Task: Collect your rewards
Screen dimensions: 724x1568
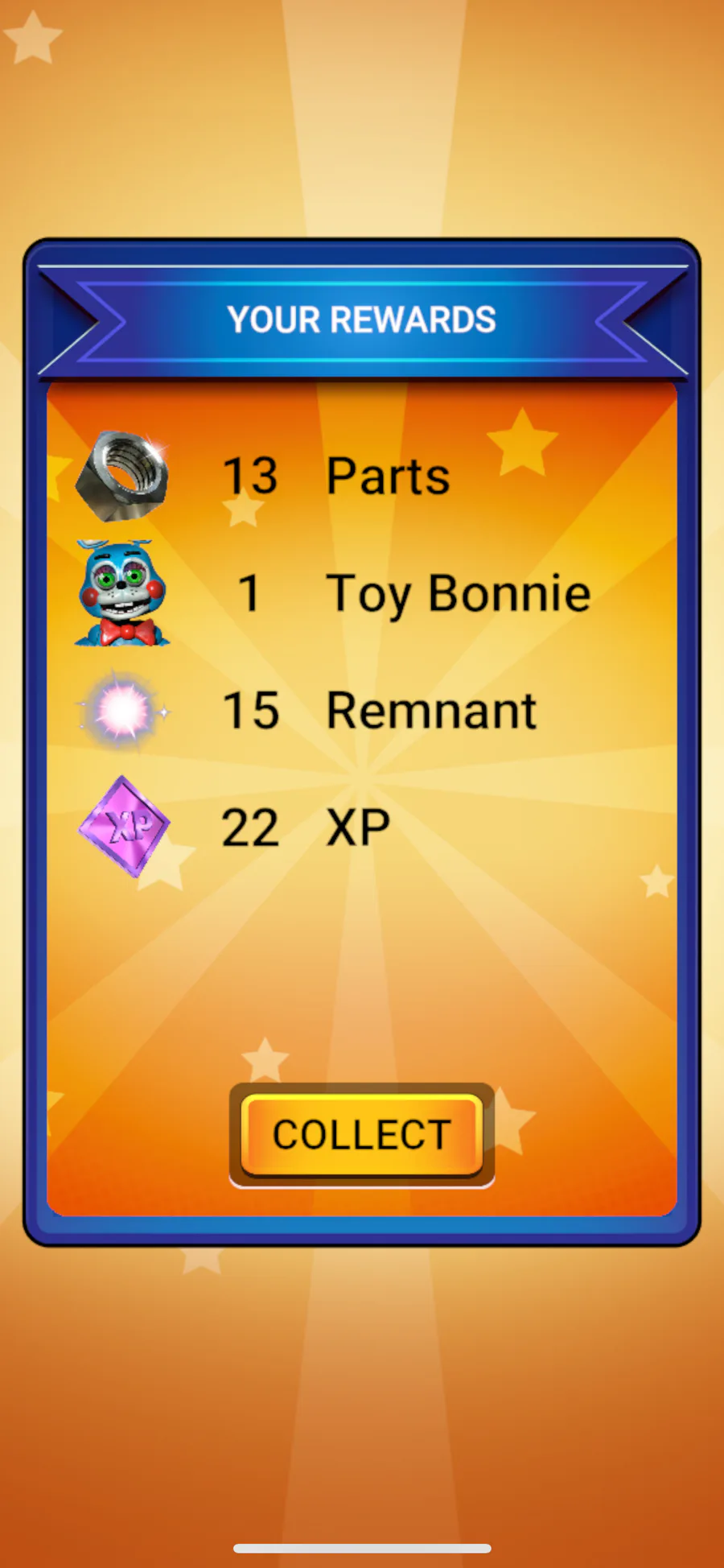Action: 362,1135
